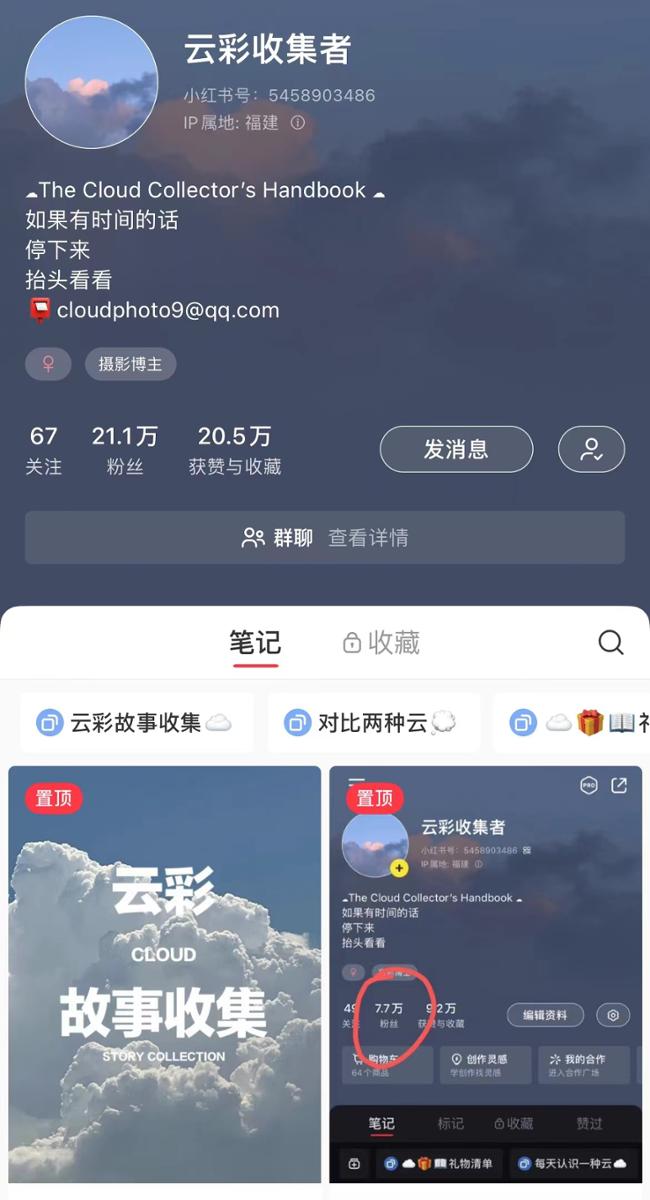Viewport: 650px width, 1200px height.
Task: Tap the following status person icon
Action: click(591, 449)
